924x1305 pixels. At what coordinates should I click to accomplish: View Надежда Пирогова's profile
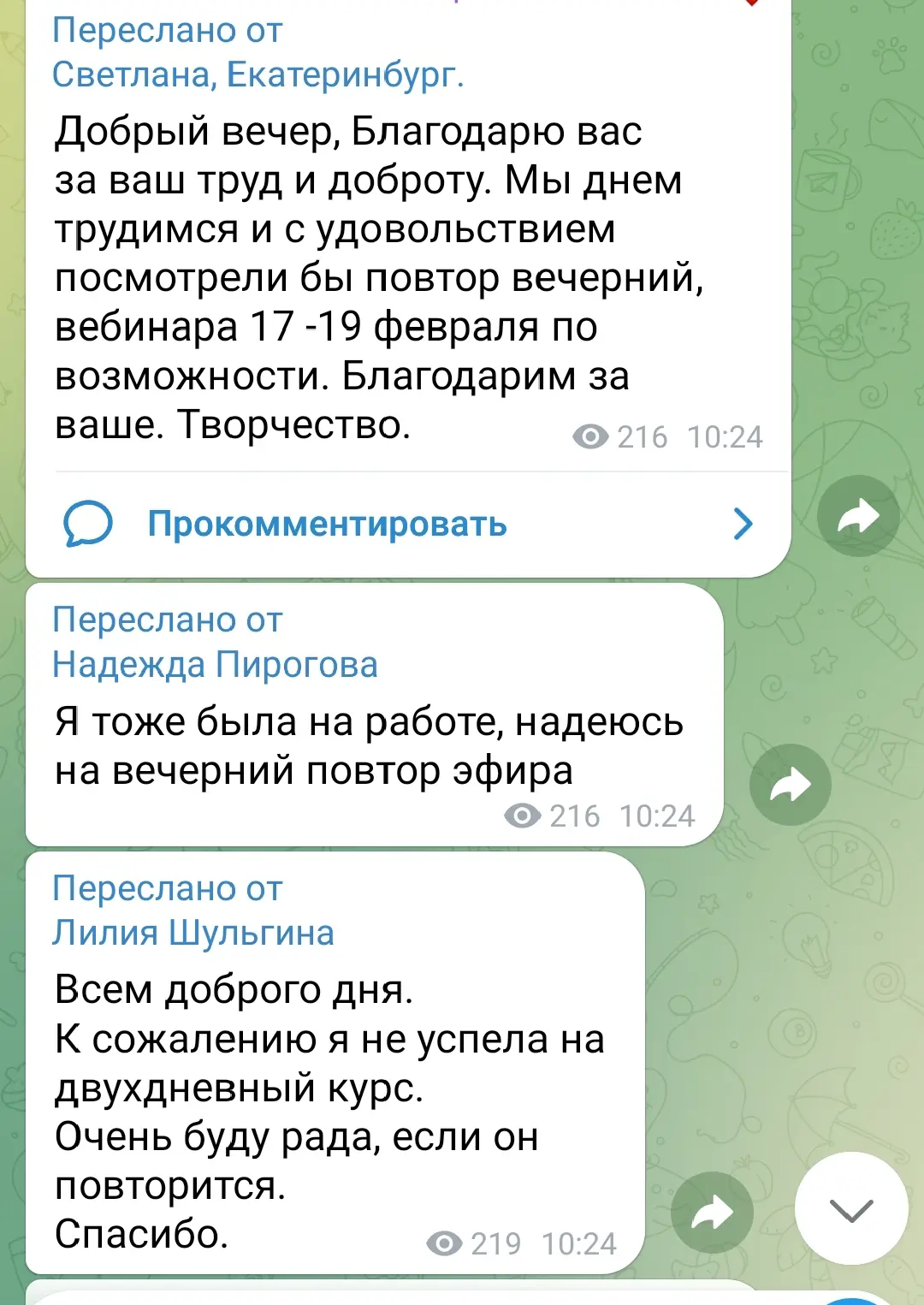[215, 665]
